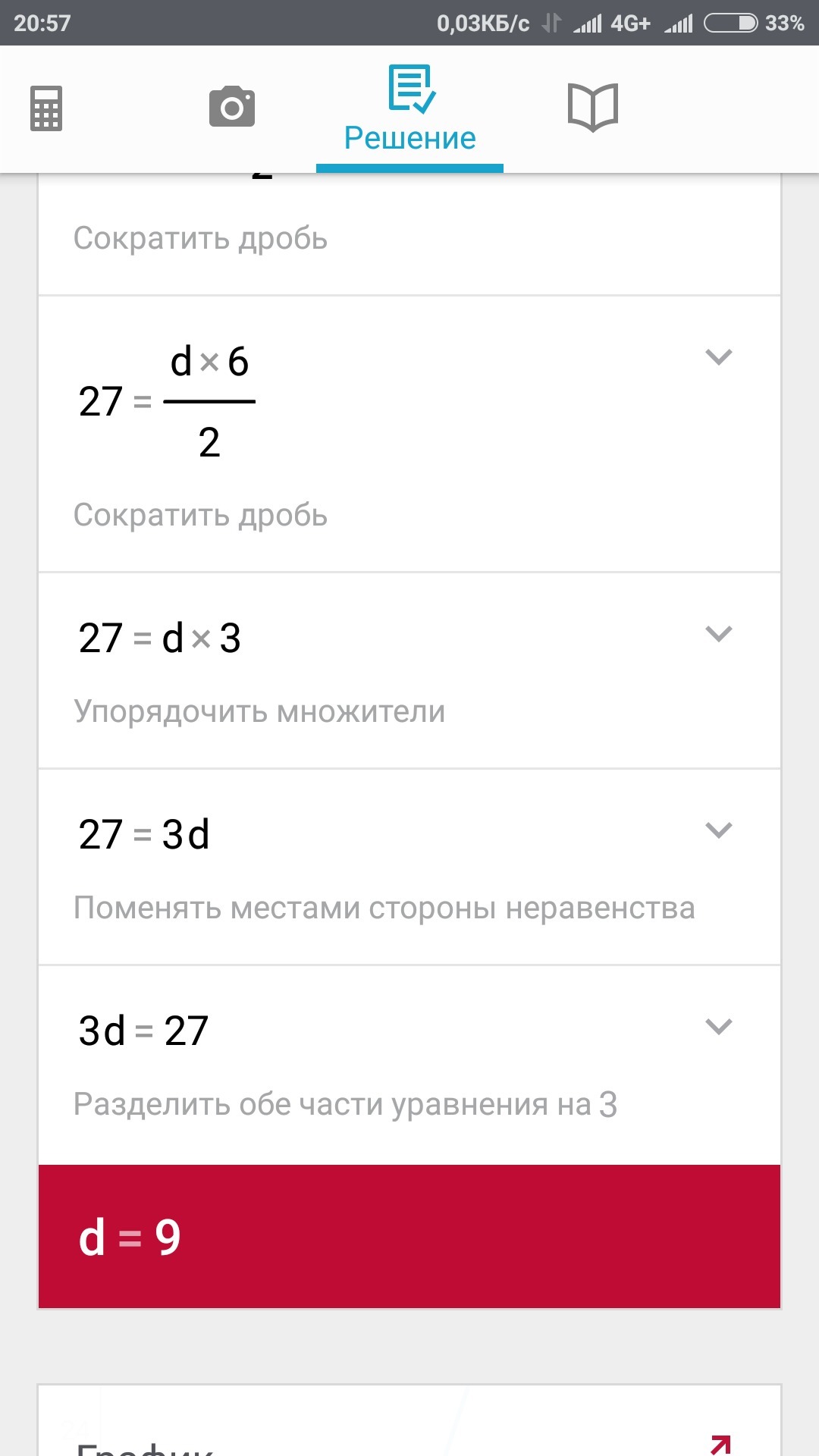Open the camera tab

[232, 107]
